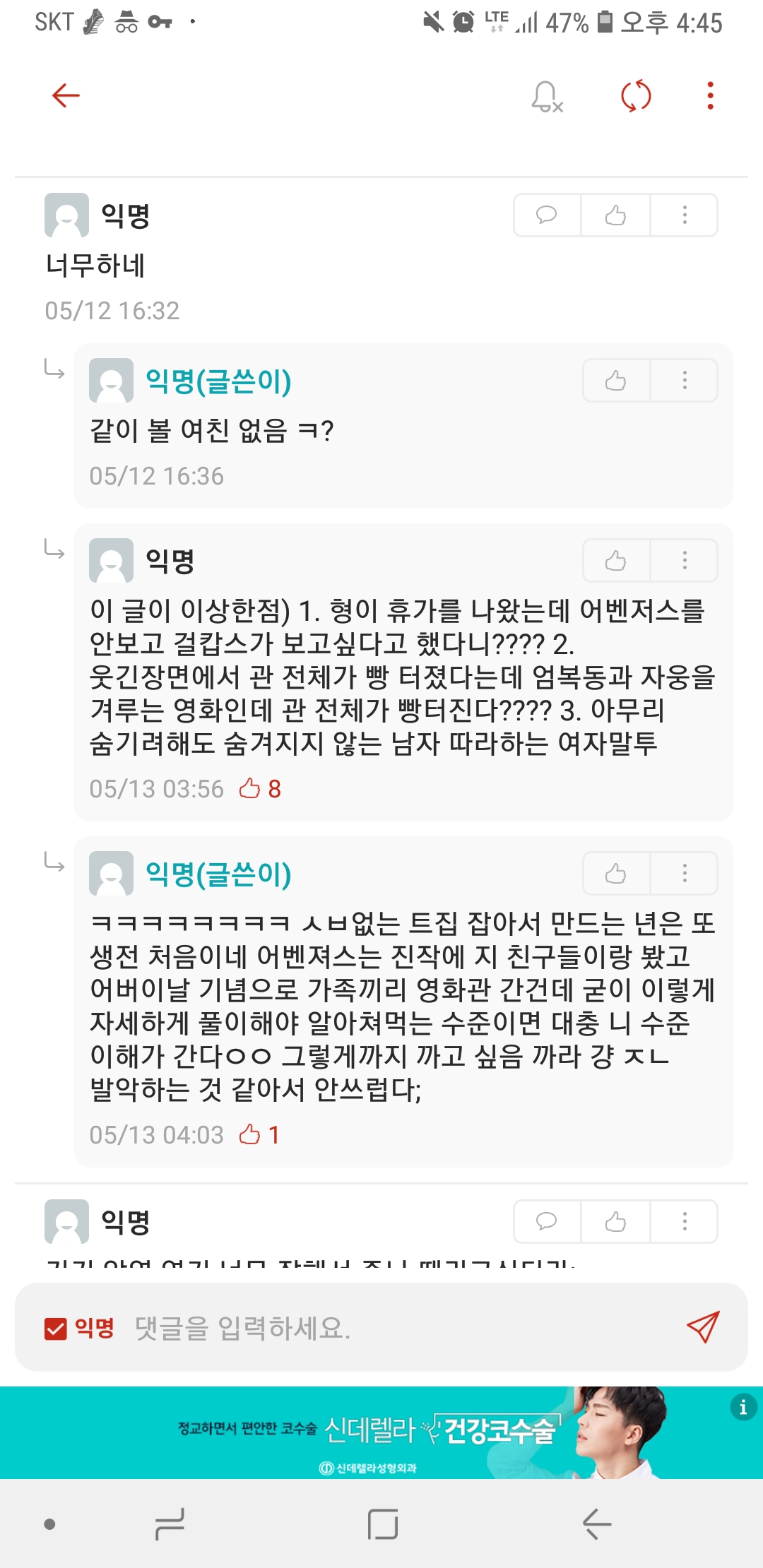Like the 05/13 04:03 author reply
This screenshot has width=763, height=1568.
click(615, 874)
